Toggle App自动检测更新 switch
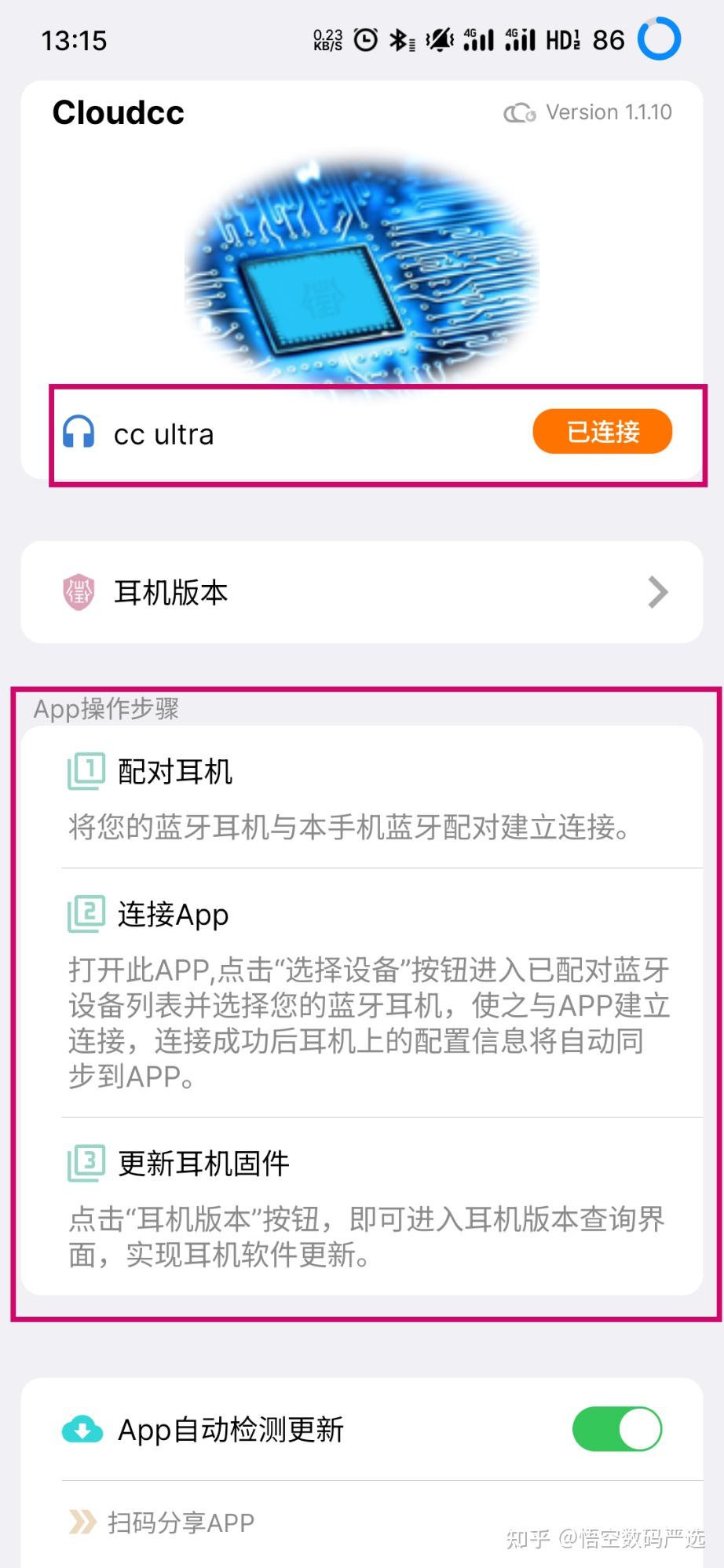724x1568 pixels. click(616, 1428)
